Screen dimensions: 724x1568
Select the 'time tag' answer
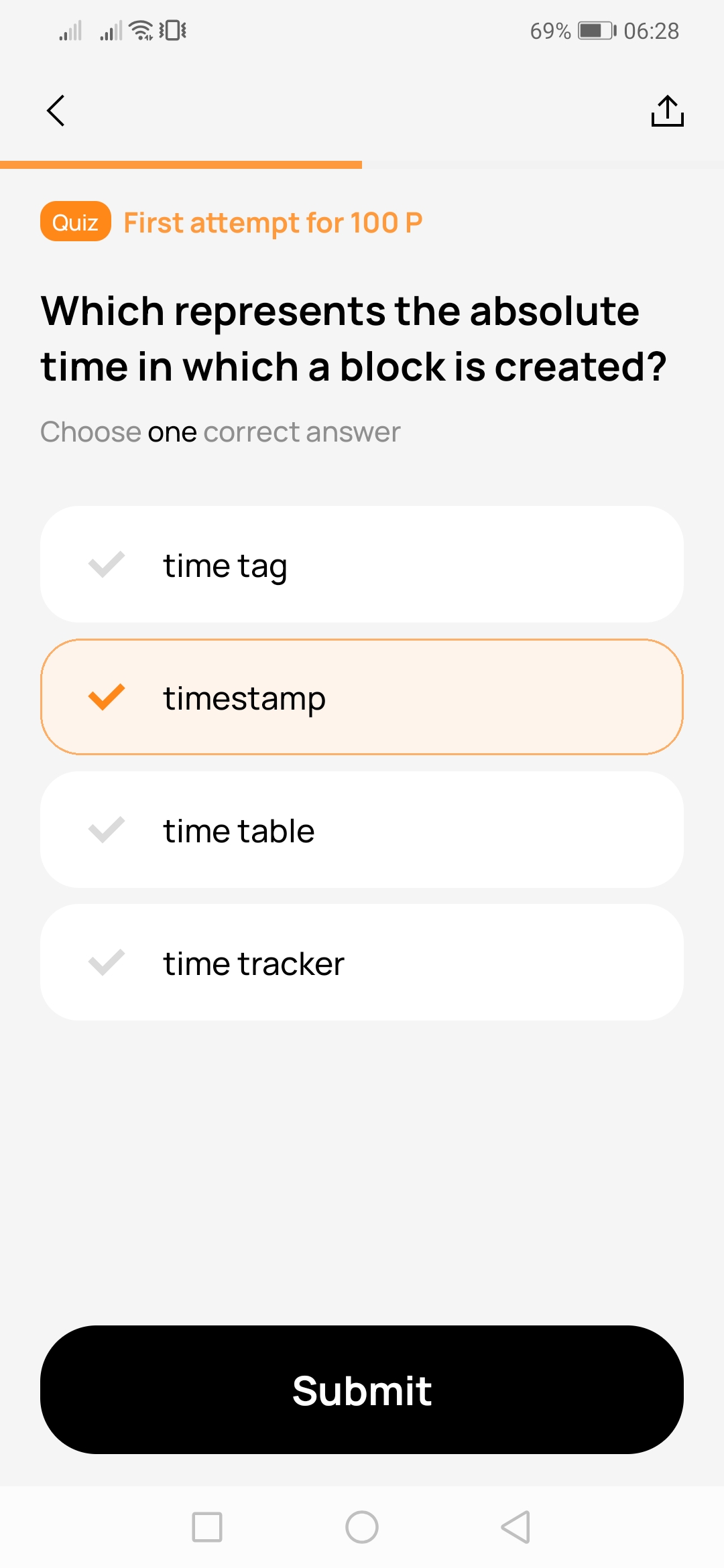tap(362, 564)
